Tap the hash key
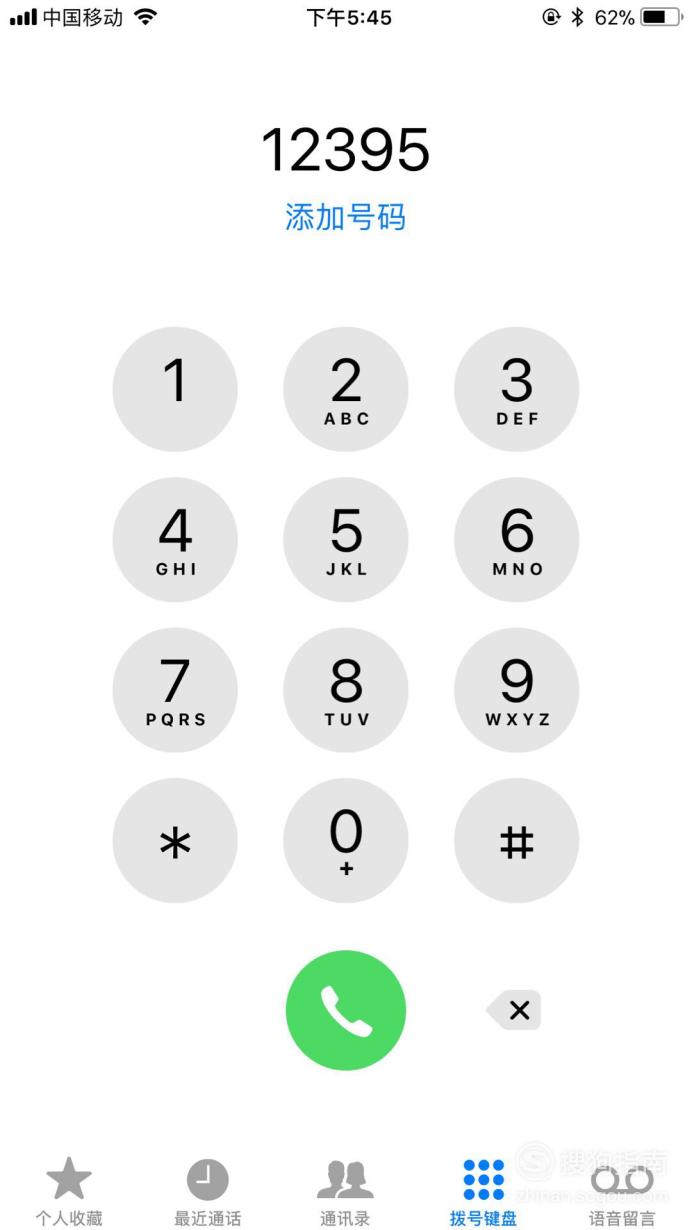Screen dimensions: 692x1230 (517, 841)
